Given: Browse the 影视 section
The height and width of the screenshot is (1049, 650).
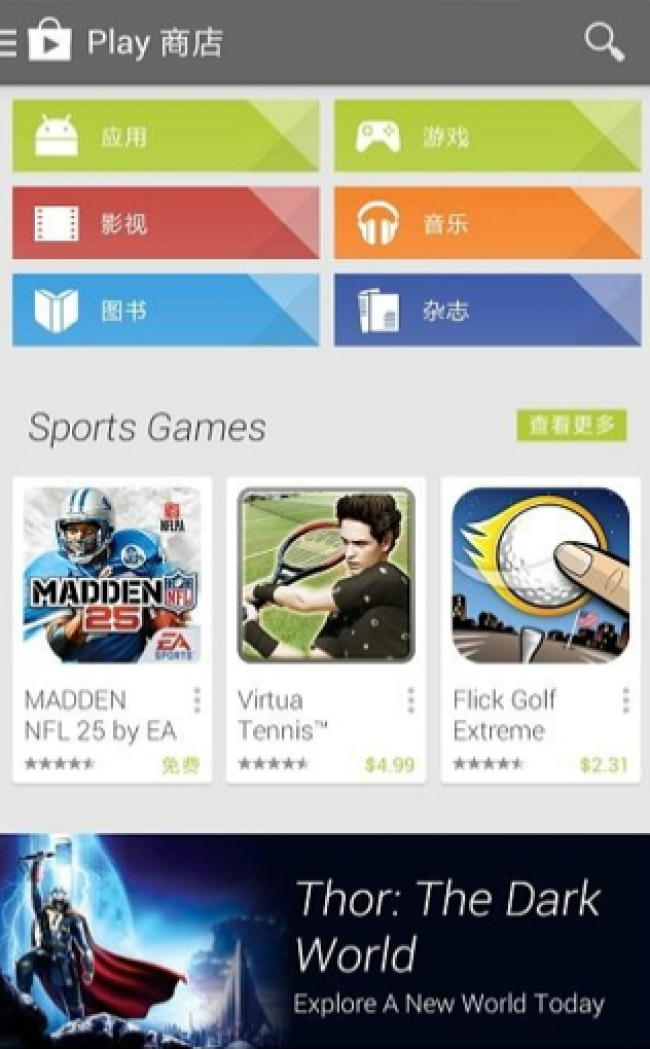Looking at the screenshot, I should coord(165,223).
